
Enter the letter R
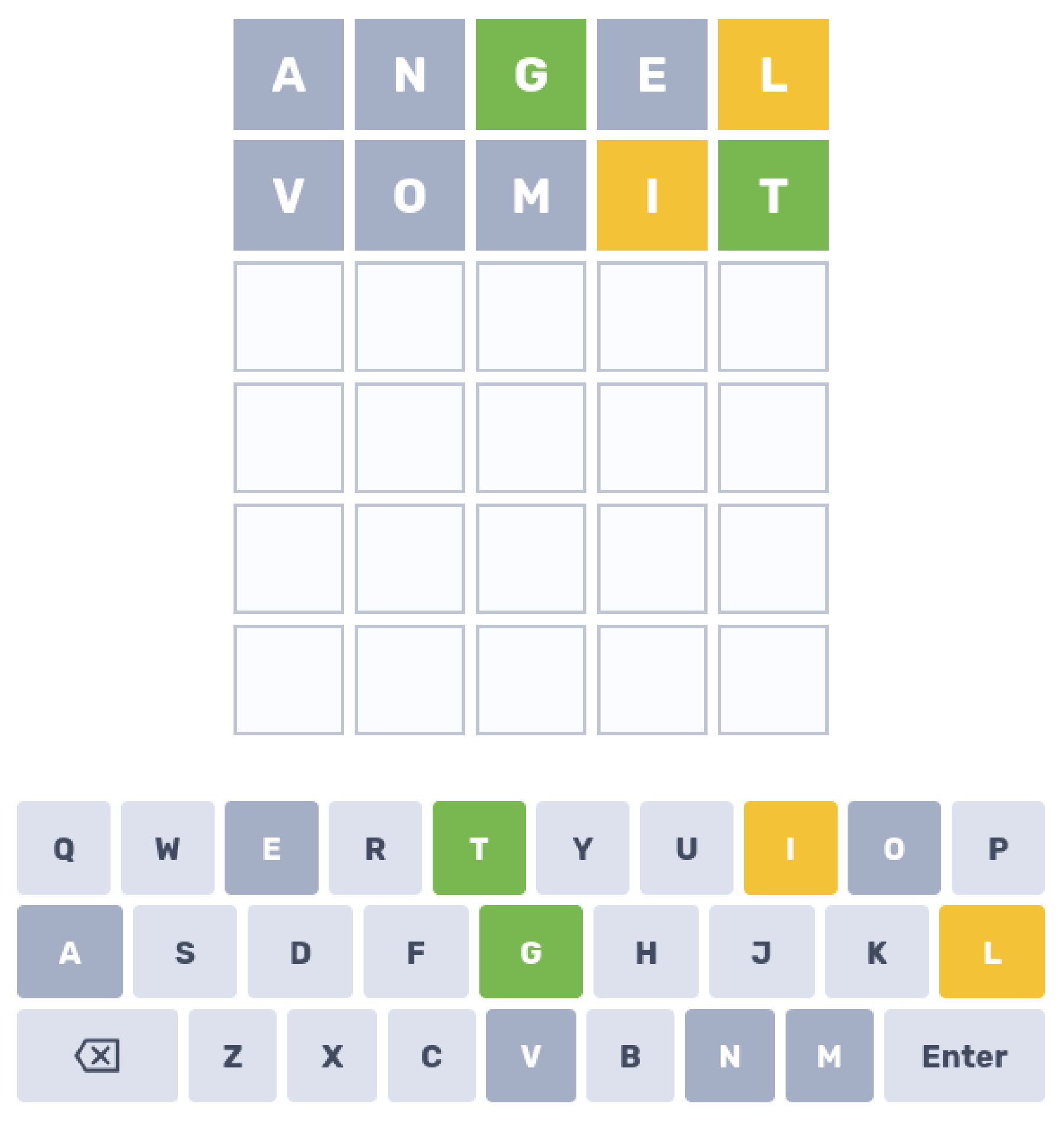375,848
